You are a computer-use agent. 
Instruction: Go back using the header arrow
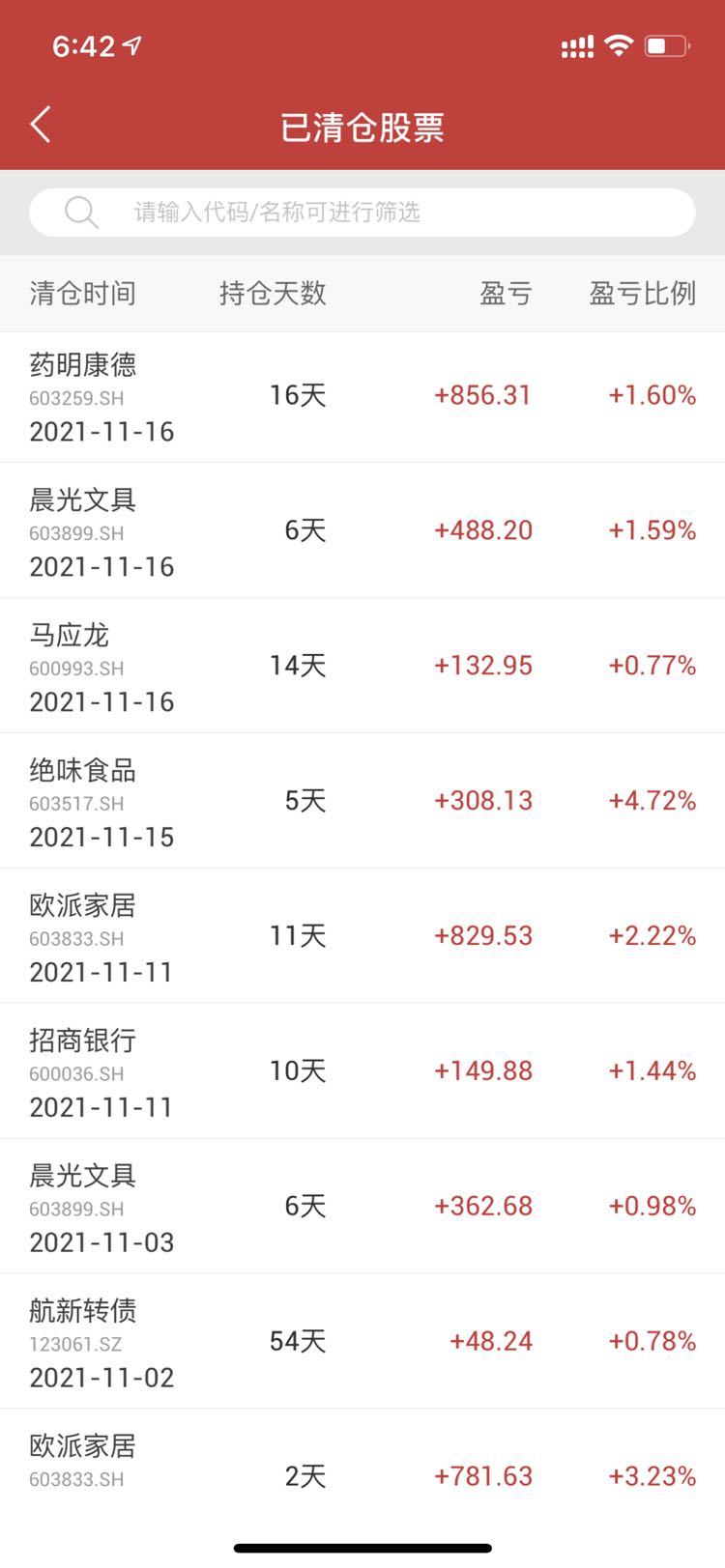[x=41, y=126]
